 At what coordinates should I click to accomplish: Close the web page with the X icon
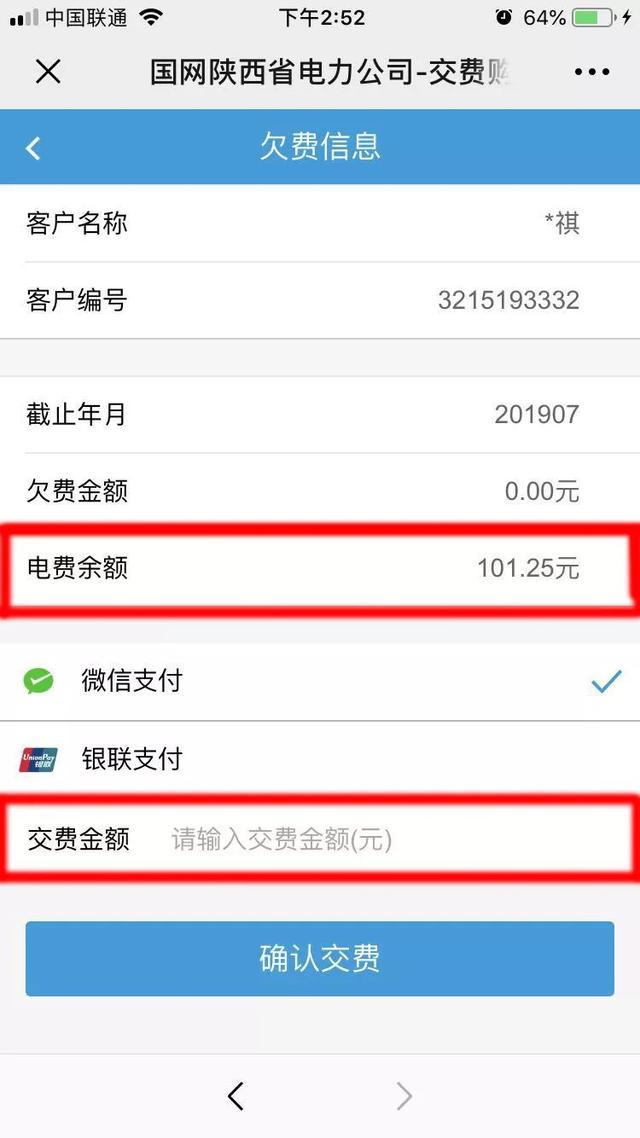48,72
